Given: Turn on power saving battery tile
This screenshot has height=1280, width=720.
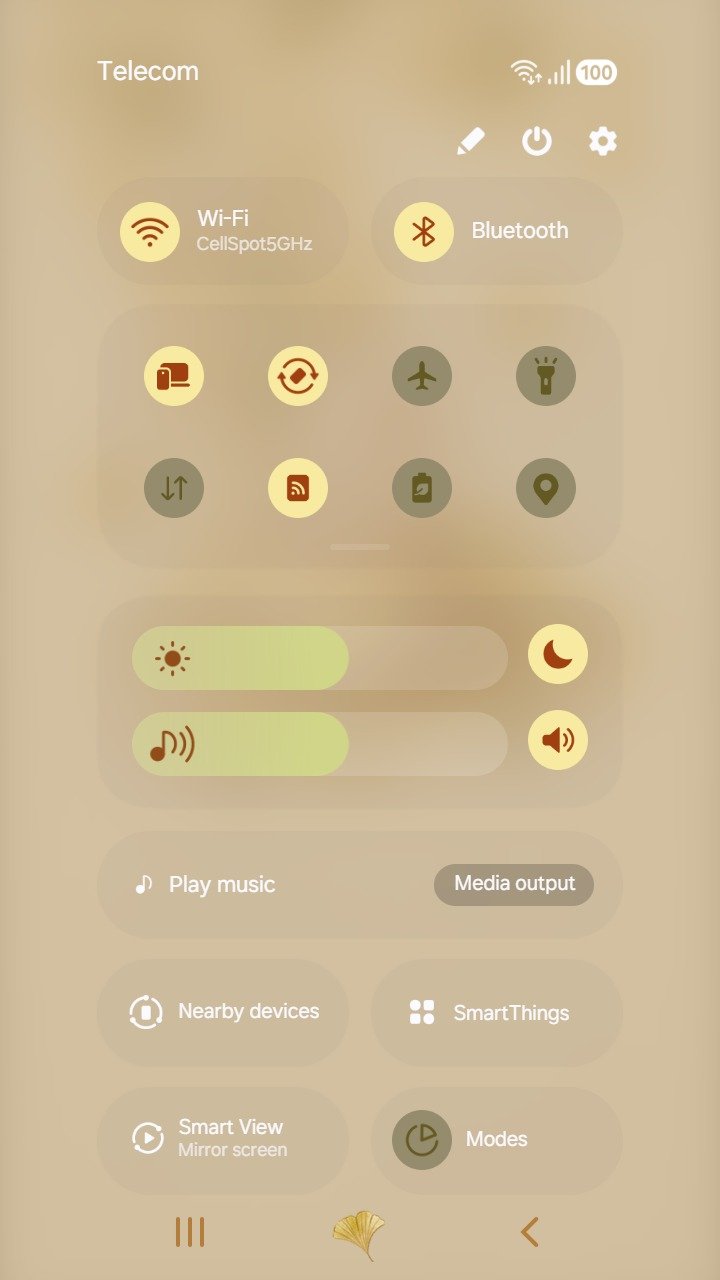Looking at the screenshot, I should point(422,489).
